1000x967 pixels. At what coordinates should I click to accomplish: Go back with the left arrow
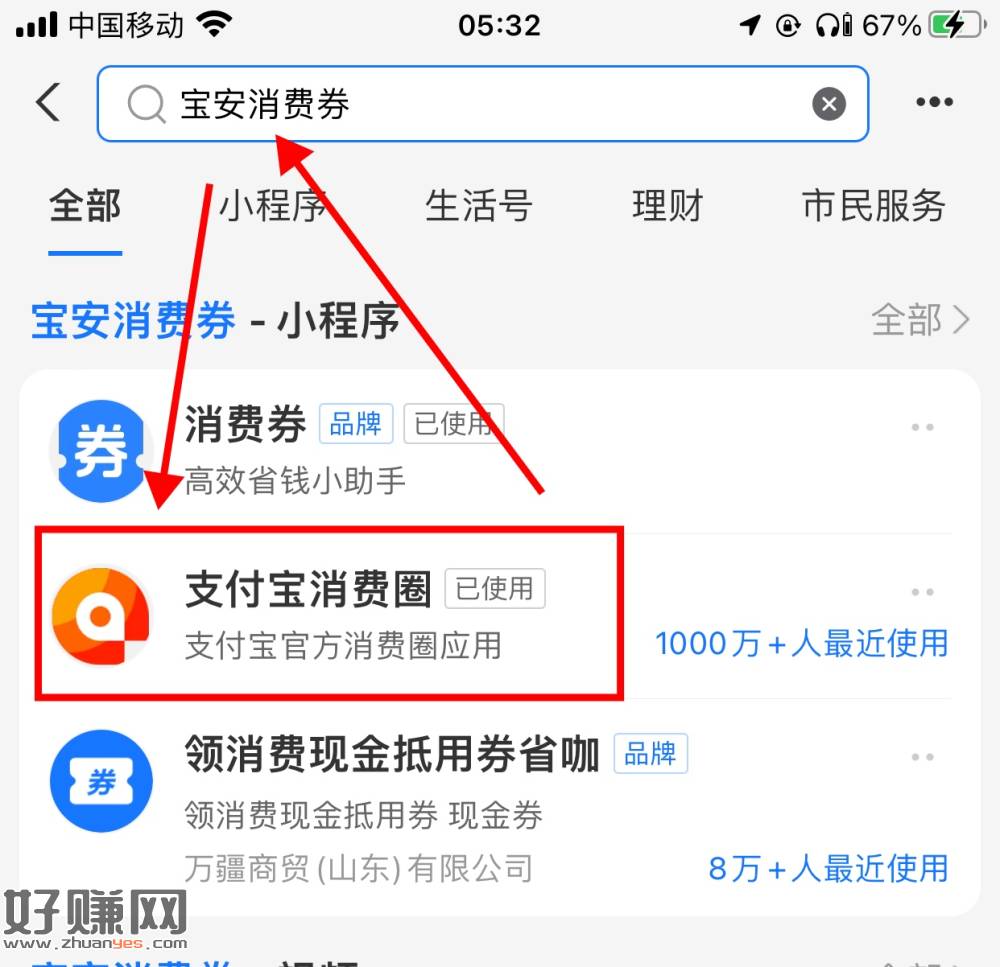point(48,102)
